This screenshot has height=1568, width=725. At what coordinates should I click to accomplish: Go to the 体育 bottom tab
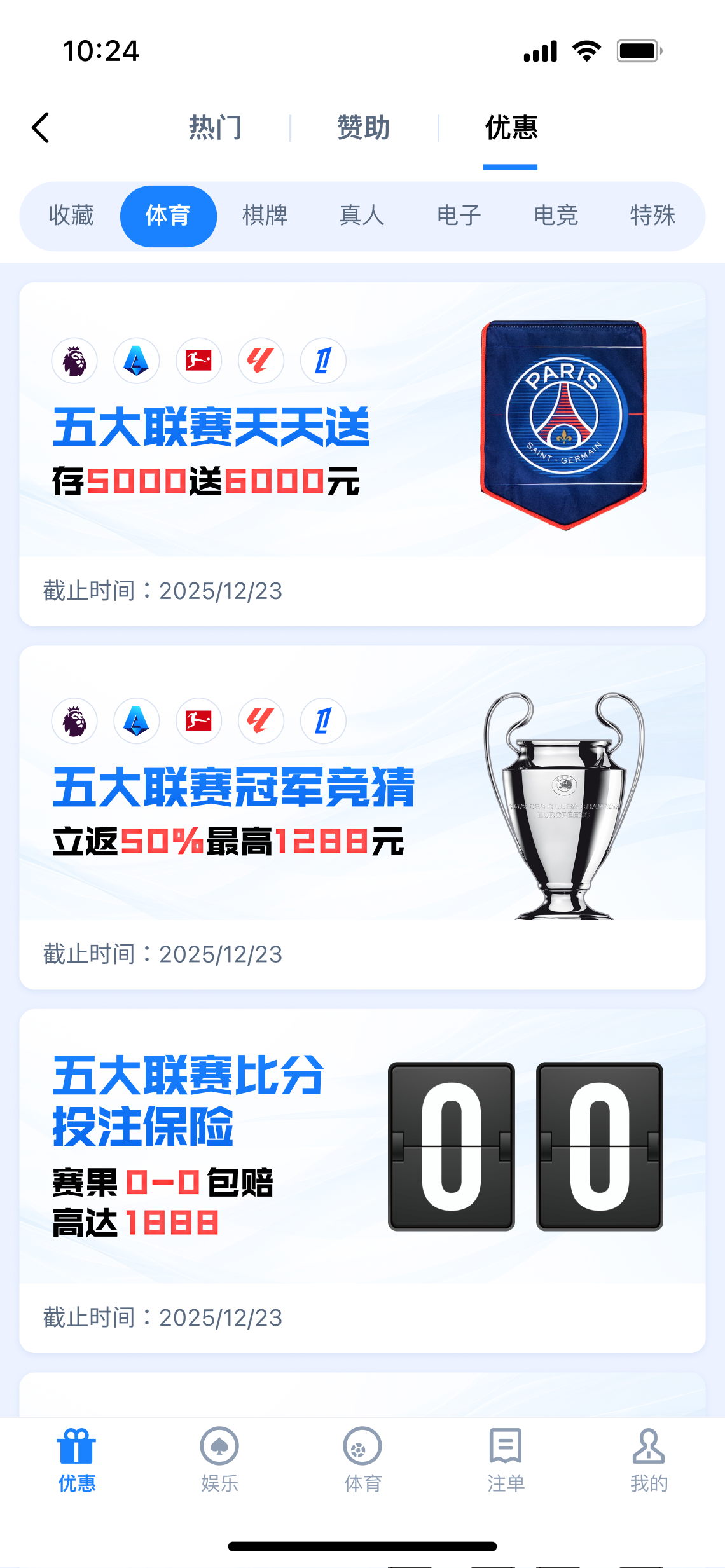point(362,1460)
